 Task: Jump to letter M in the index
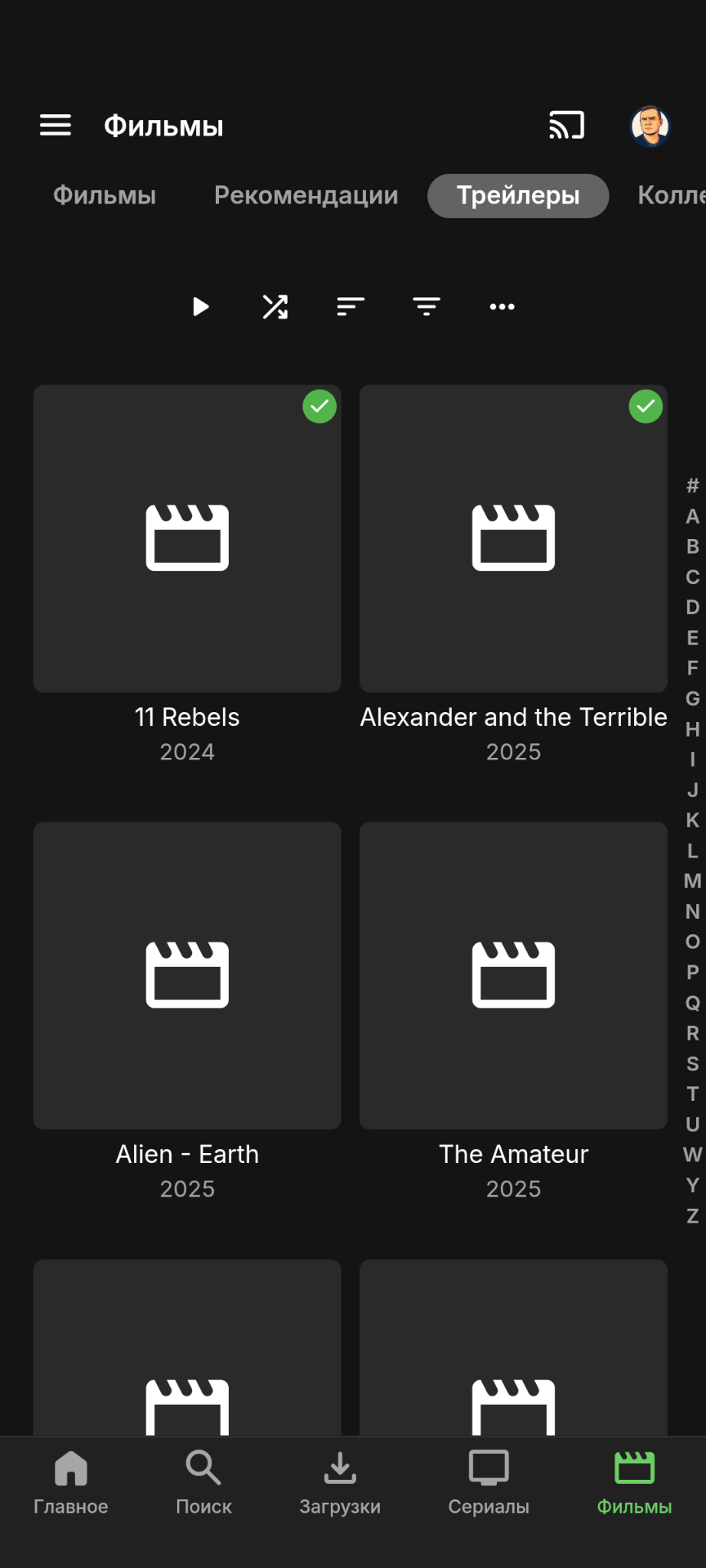pos(692,881)
